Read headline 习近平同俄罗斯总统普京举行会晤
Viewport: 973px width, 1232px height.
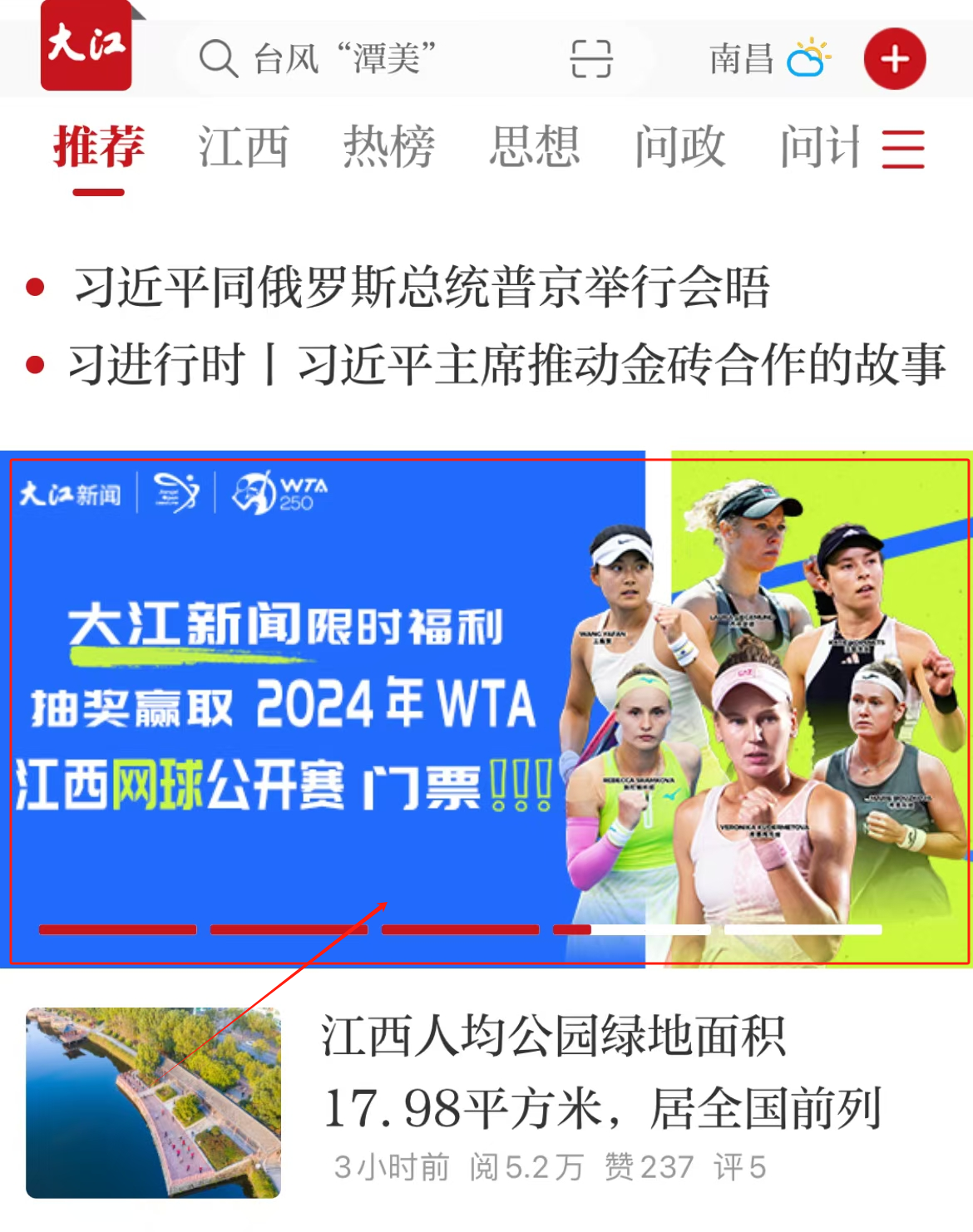point(421,288)
